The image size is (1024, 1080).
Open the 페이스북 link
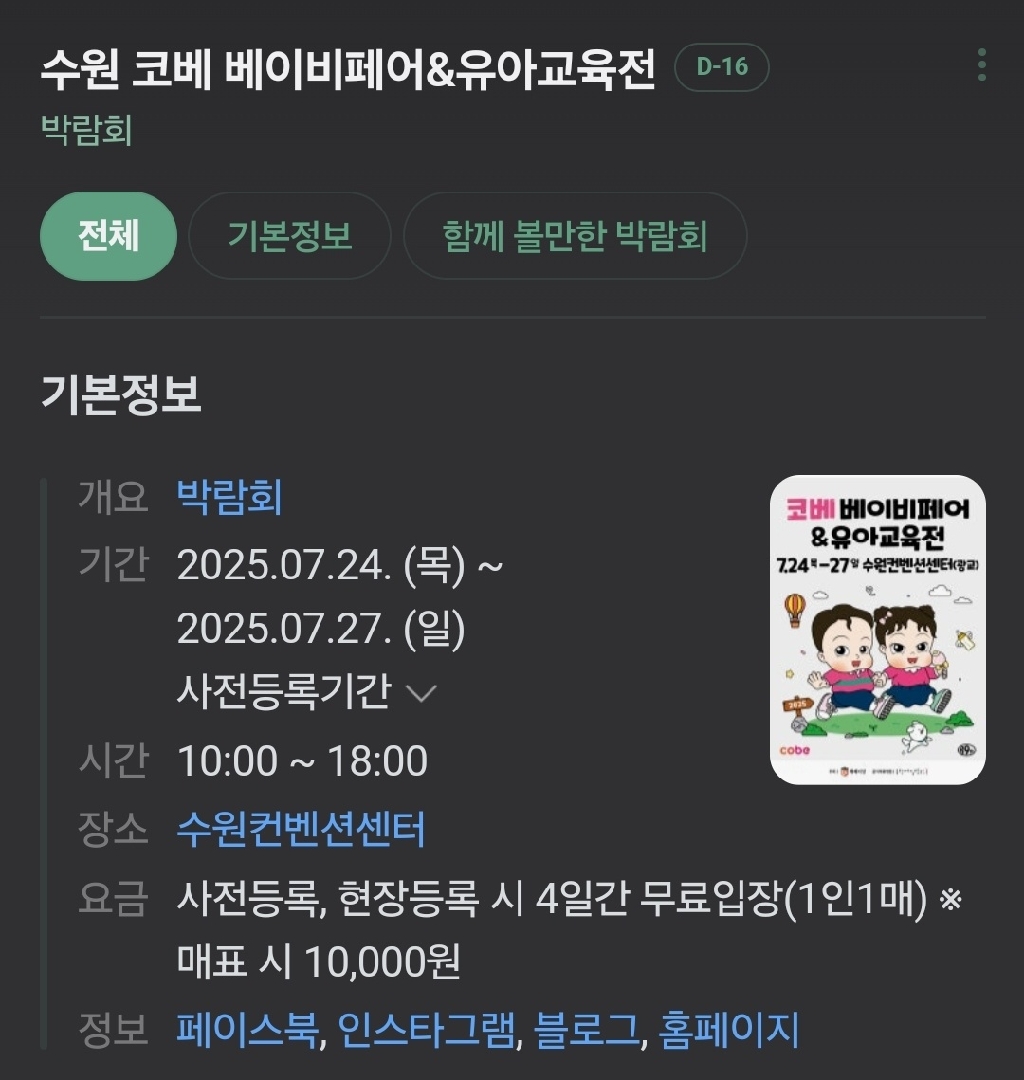coord(248,1029)
